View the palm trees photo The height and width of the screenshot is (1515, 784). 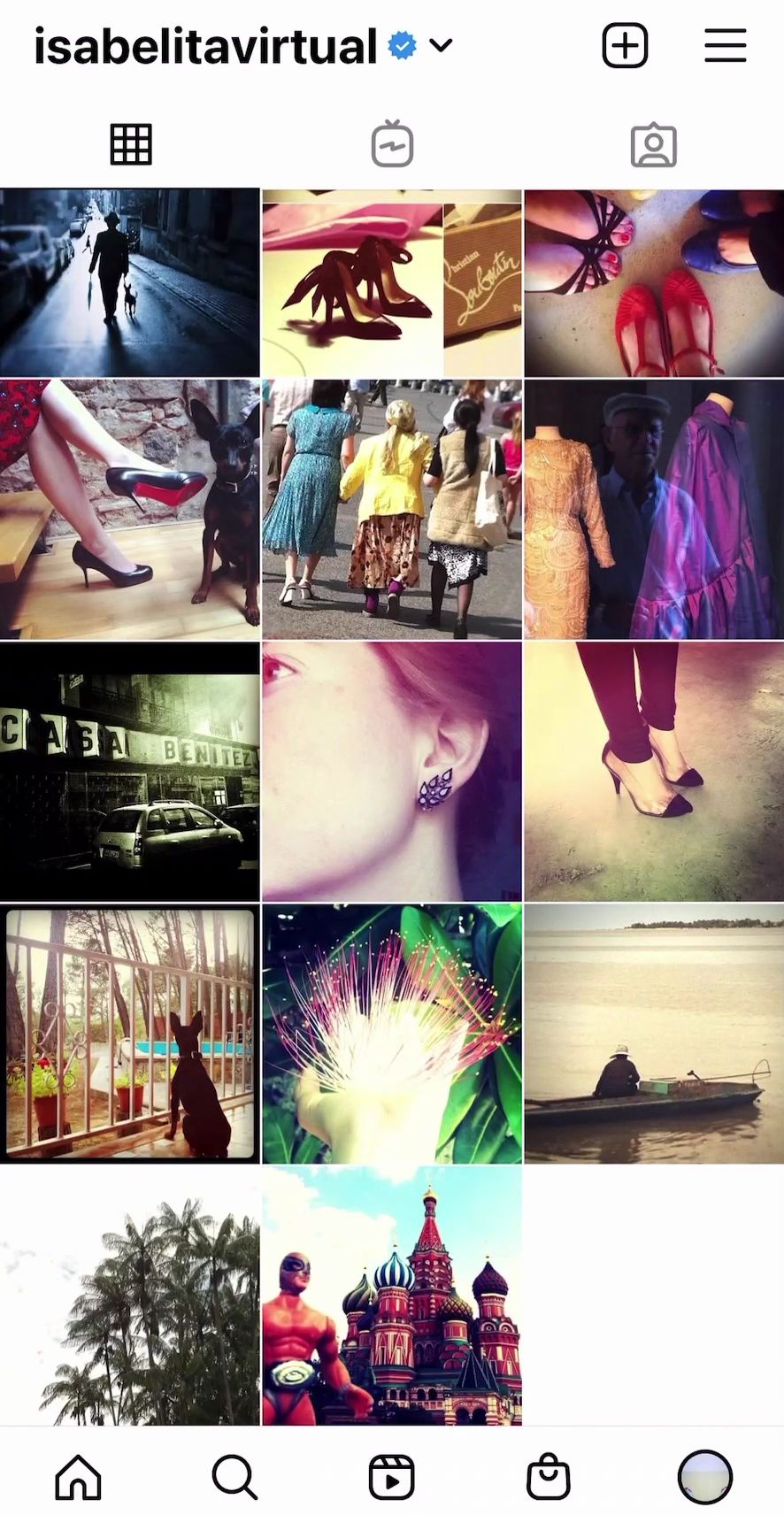click(130, 1295)
